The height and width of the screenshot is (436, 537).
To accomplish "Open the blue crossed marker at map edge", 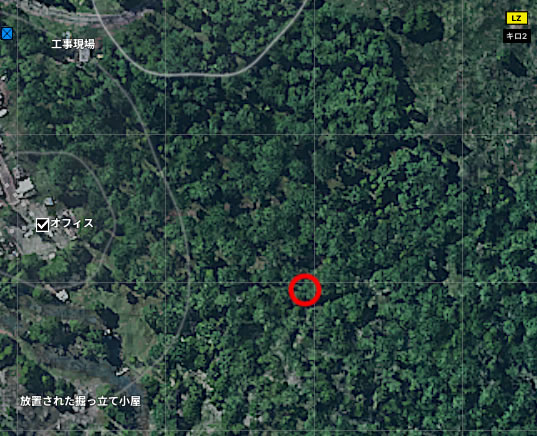I will coord(7,34).
